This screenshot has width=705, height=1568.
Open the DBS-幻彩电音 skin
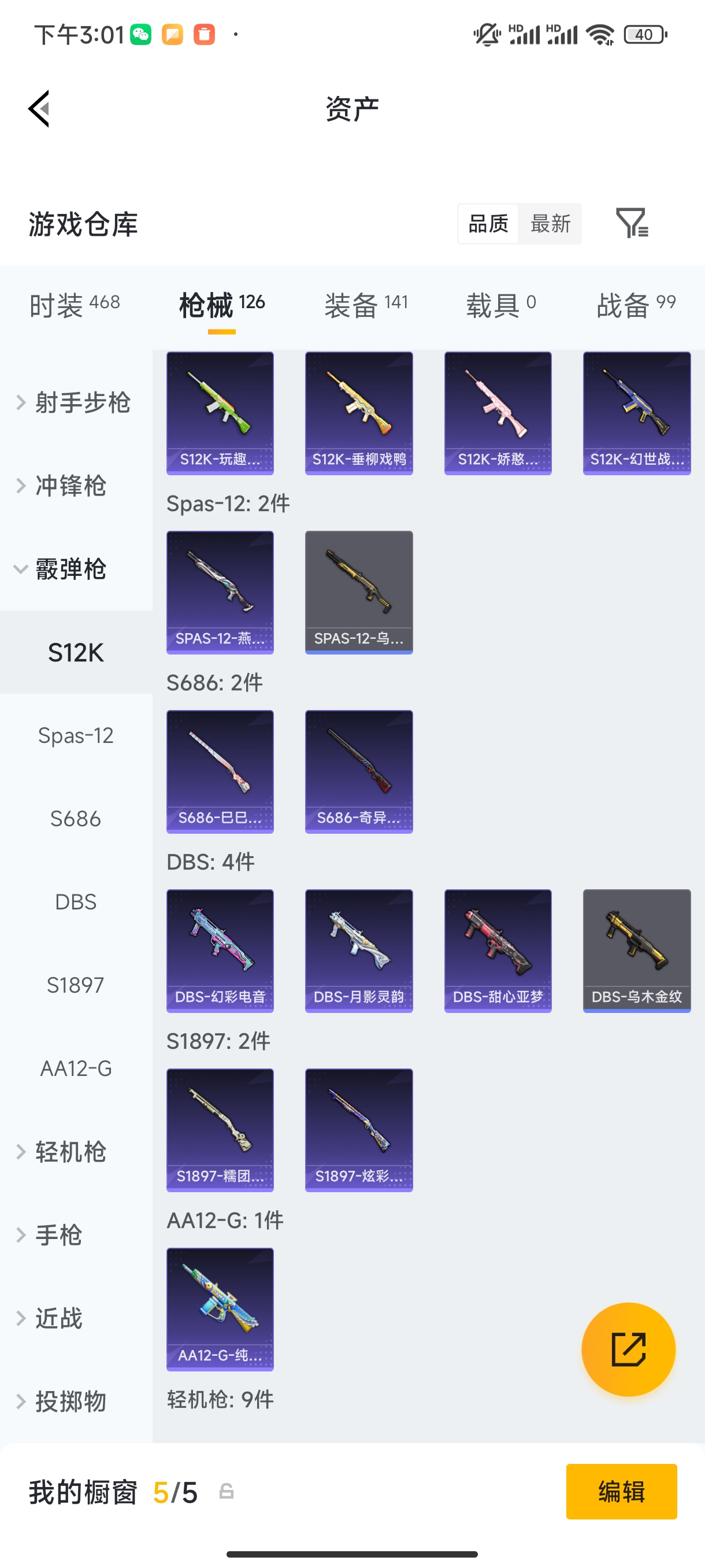[220, 950]
